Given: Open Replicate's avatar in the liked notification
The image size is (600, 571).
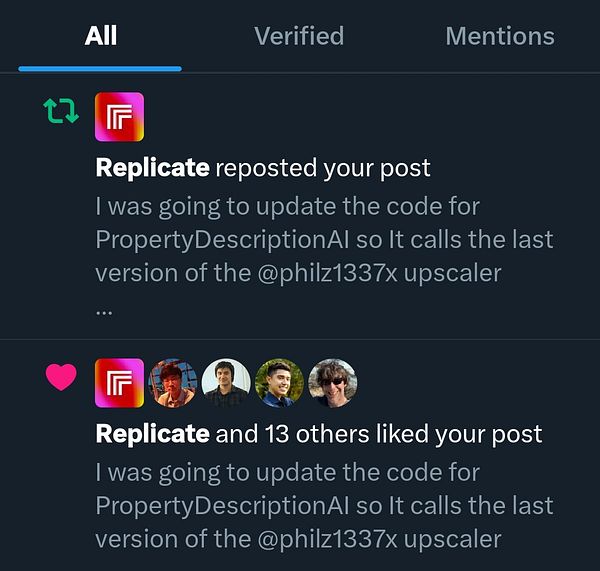Looking at the screenshot, I should [x=120, y=383].
